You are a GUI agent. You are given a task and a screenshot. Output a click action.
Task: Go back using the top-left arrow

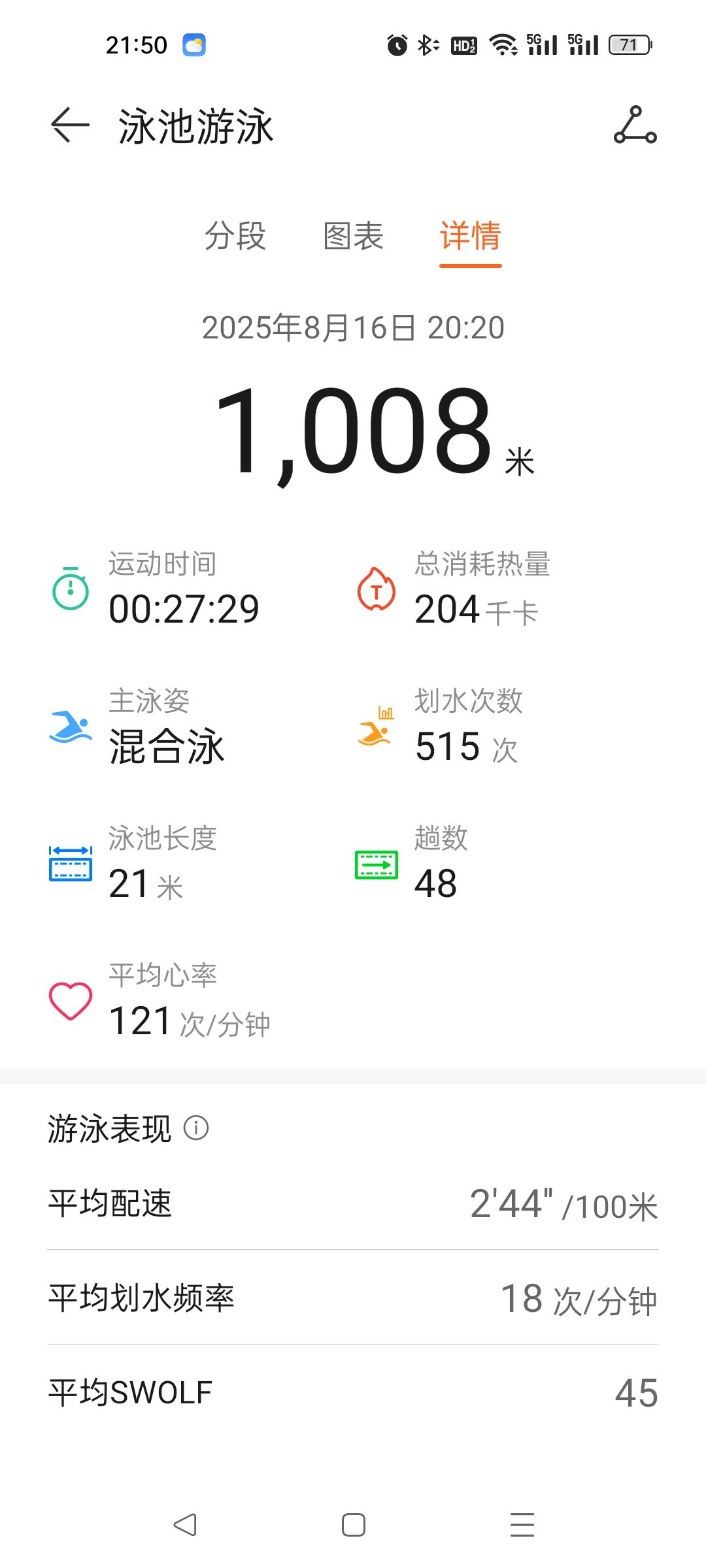[70, 125]
